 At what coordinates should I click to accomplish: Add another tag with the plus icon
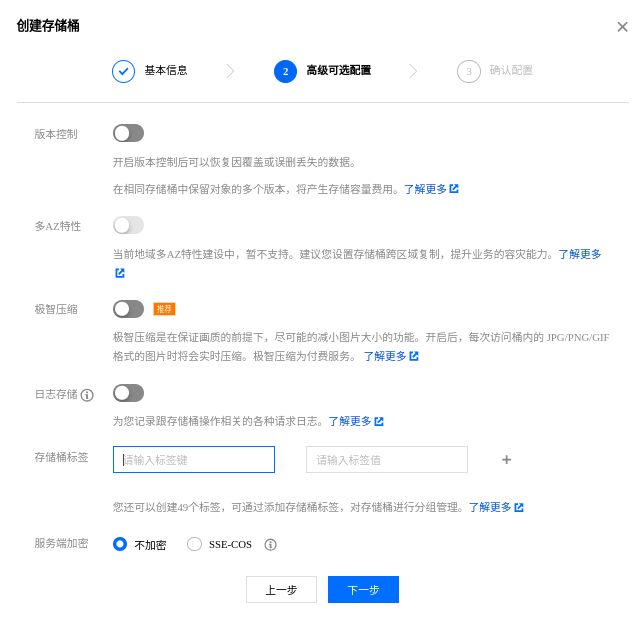coord(506,460)
